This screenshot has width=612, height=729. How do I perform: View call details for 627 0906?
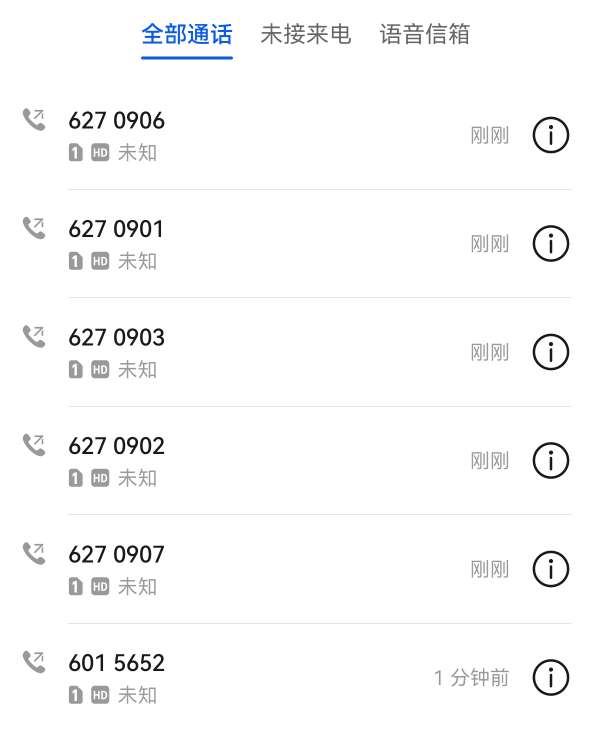(x=550, y=135)
